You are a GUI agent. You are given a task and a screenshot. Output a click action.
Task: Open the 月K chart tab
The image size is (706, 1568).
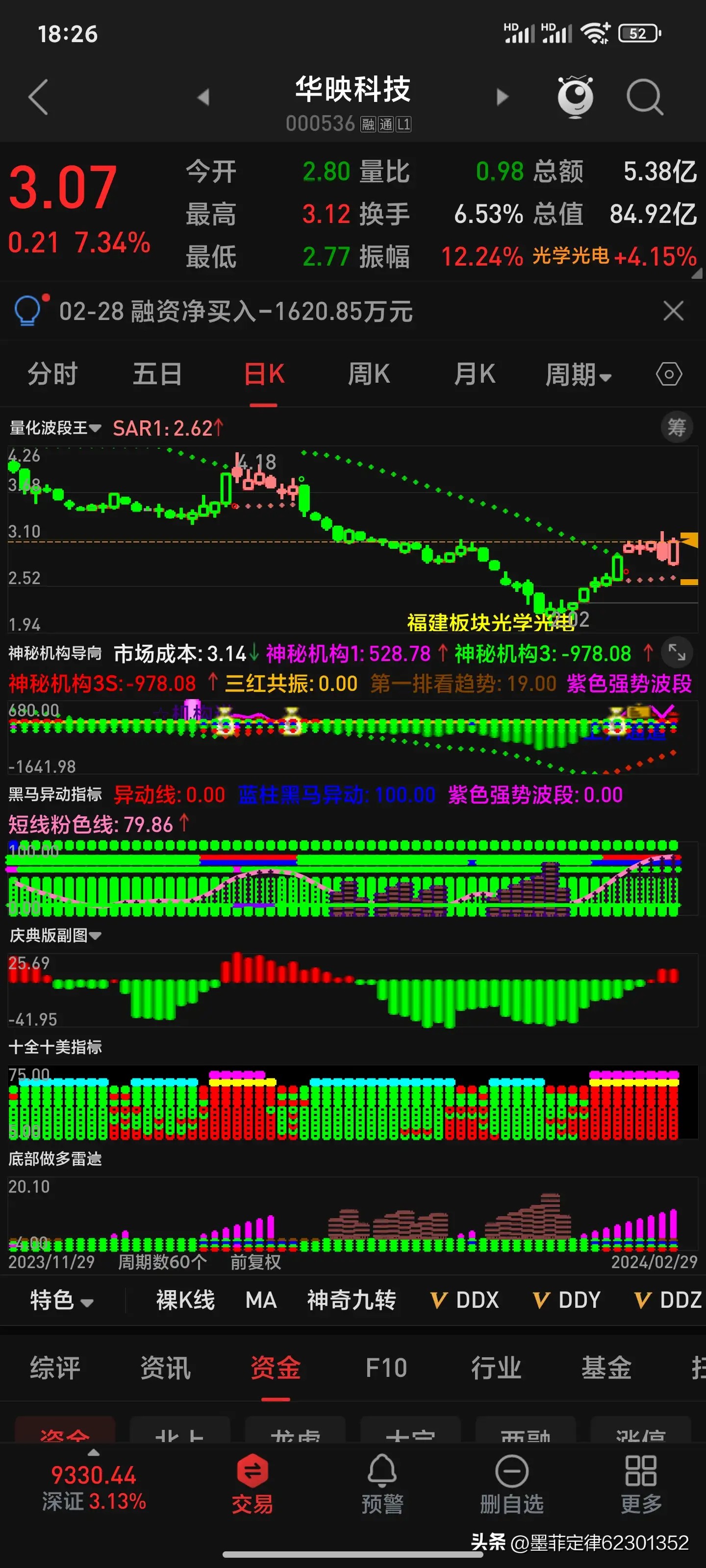[x=475, y=374]
